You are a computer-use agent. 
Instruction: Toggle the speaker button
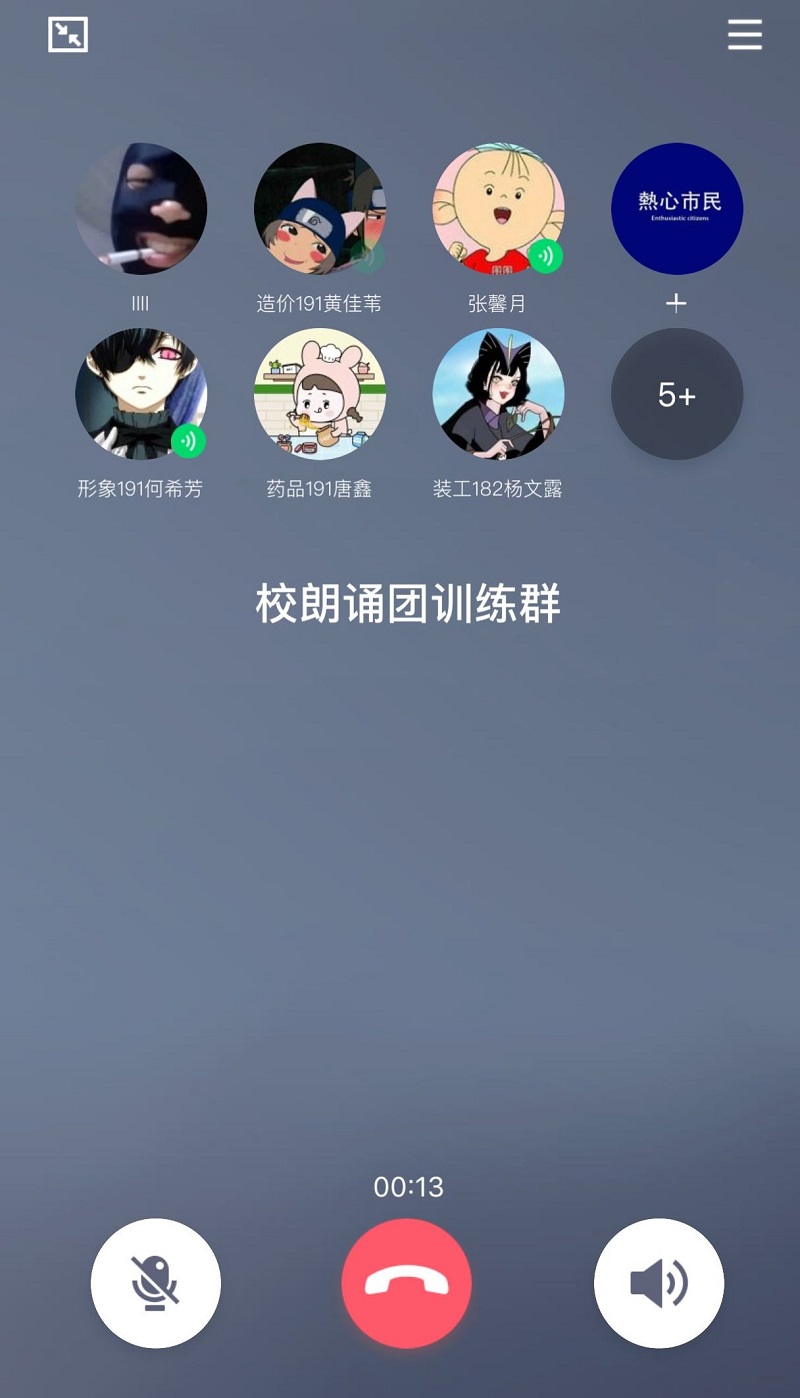(x=659, y=1283)
